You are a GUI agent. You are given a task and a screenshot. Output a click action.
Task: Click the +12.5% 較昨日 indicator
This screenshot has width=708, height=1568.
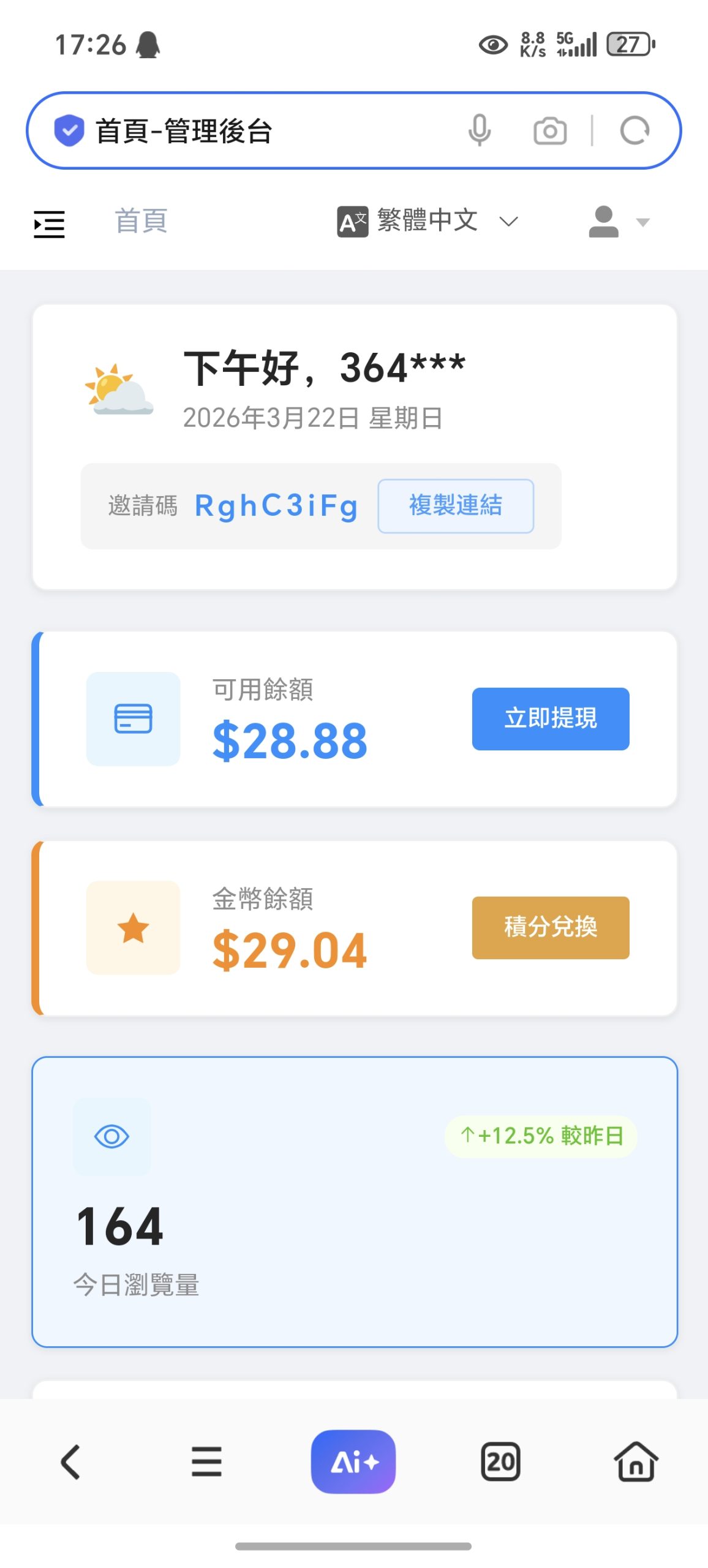[x=541, y=1136]
